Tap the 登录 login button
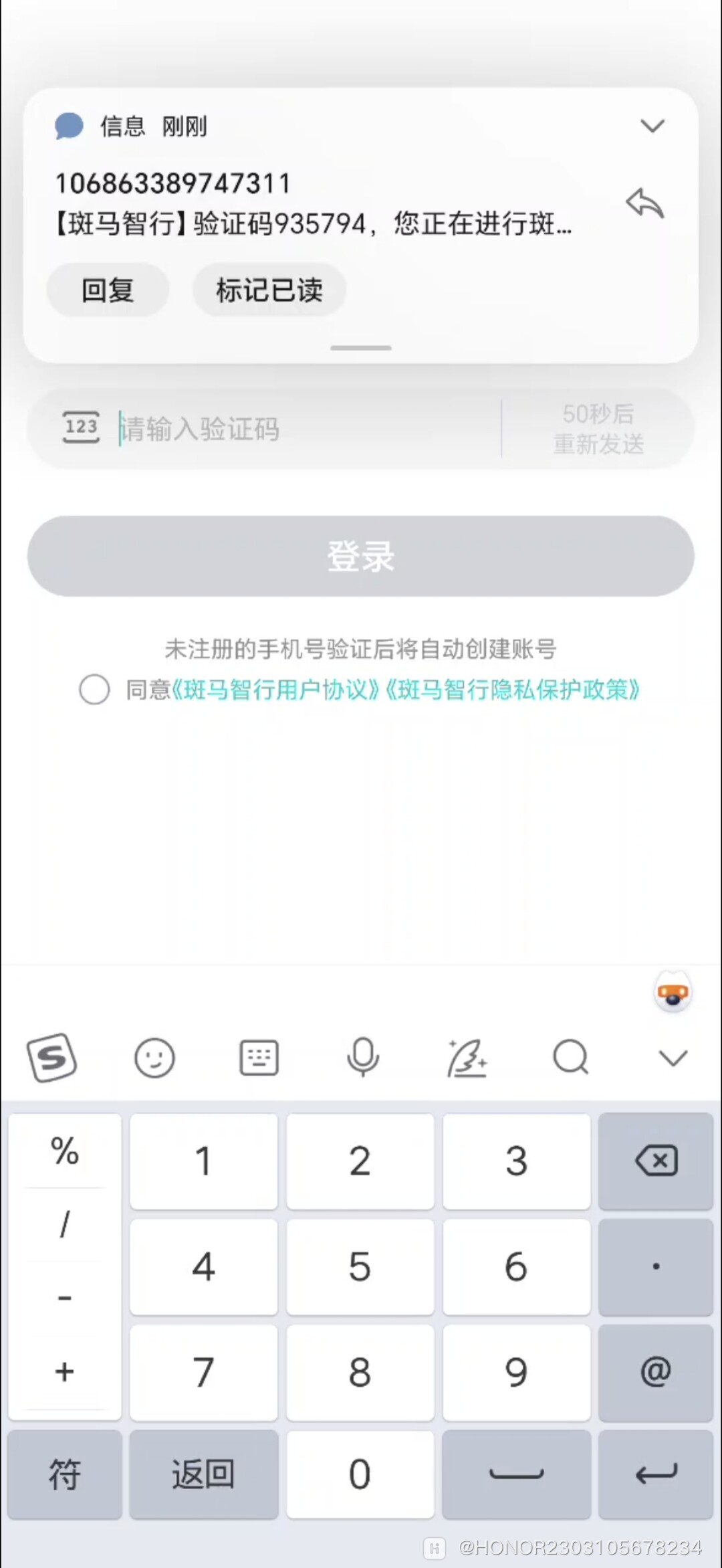 pos(360,555)
